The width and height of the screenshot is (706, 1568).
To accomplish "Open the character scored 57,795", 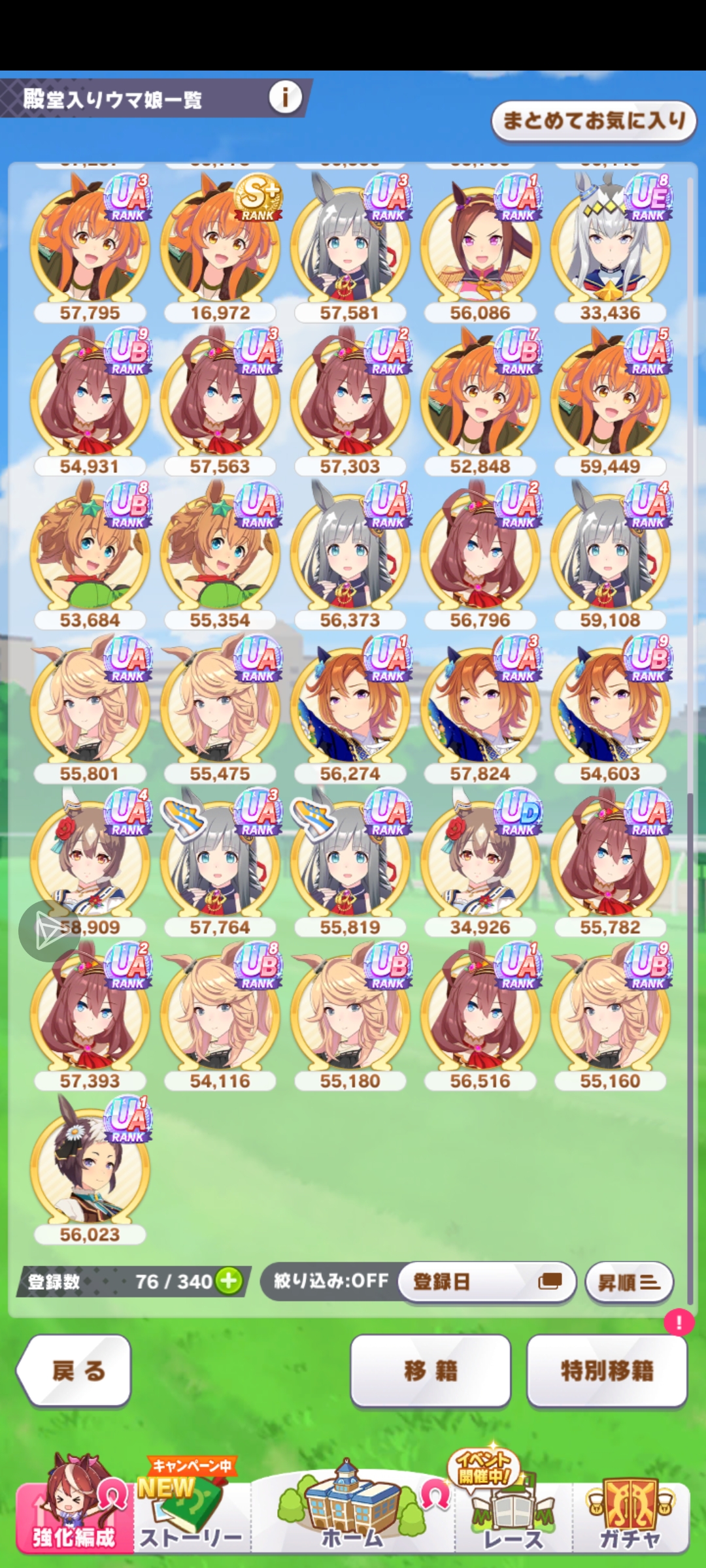I will coord(90,245).
